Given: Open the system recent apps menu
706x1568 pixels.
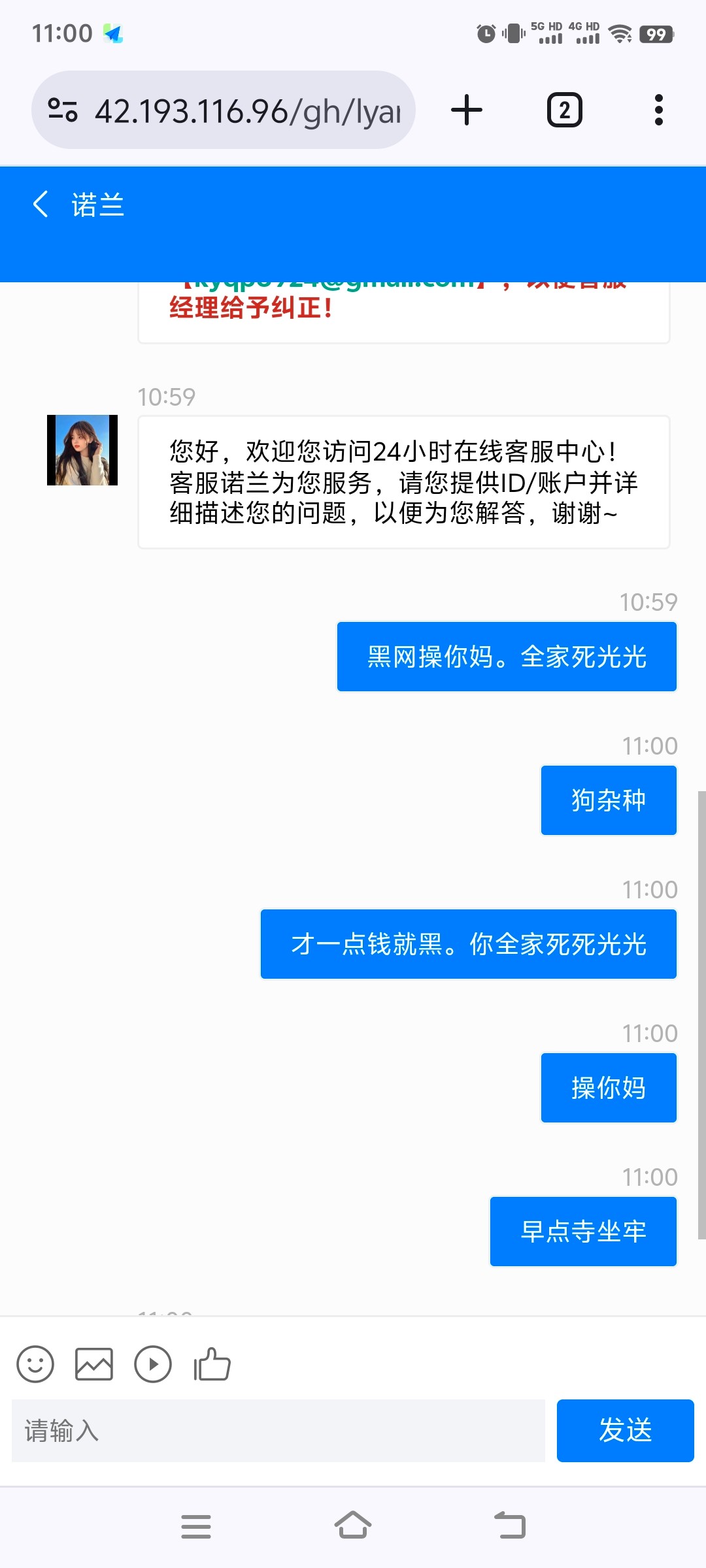Looking at the screenshot, I should click(196, 1526).
